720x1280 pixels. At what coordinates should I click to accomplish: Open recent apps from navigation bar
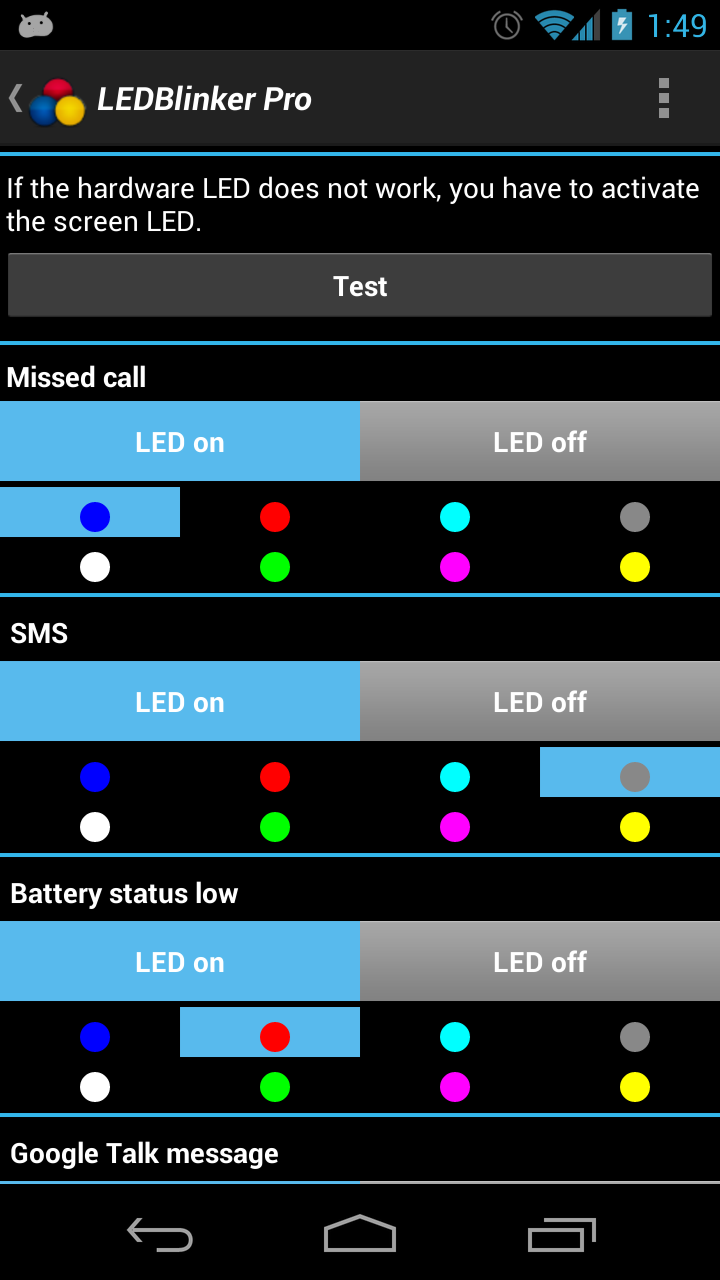coord(561,1233)
